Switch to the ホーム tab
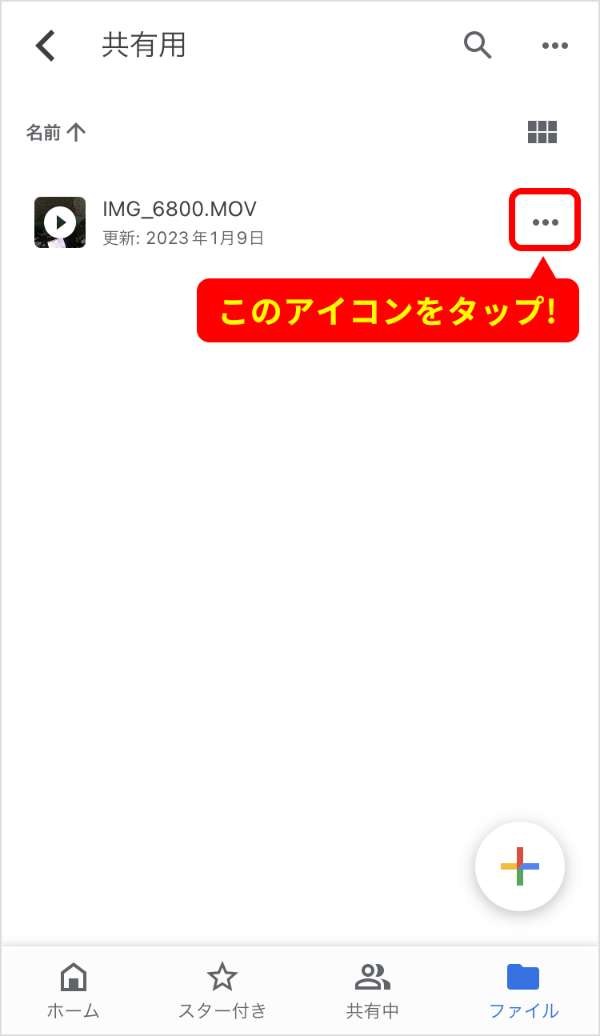This screenshot has width=600, height=1036. coord(73,990)
